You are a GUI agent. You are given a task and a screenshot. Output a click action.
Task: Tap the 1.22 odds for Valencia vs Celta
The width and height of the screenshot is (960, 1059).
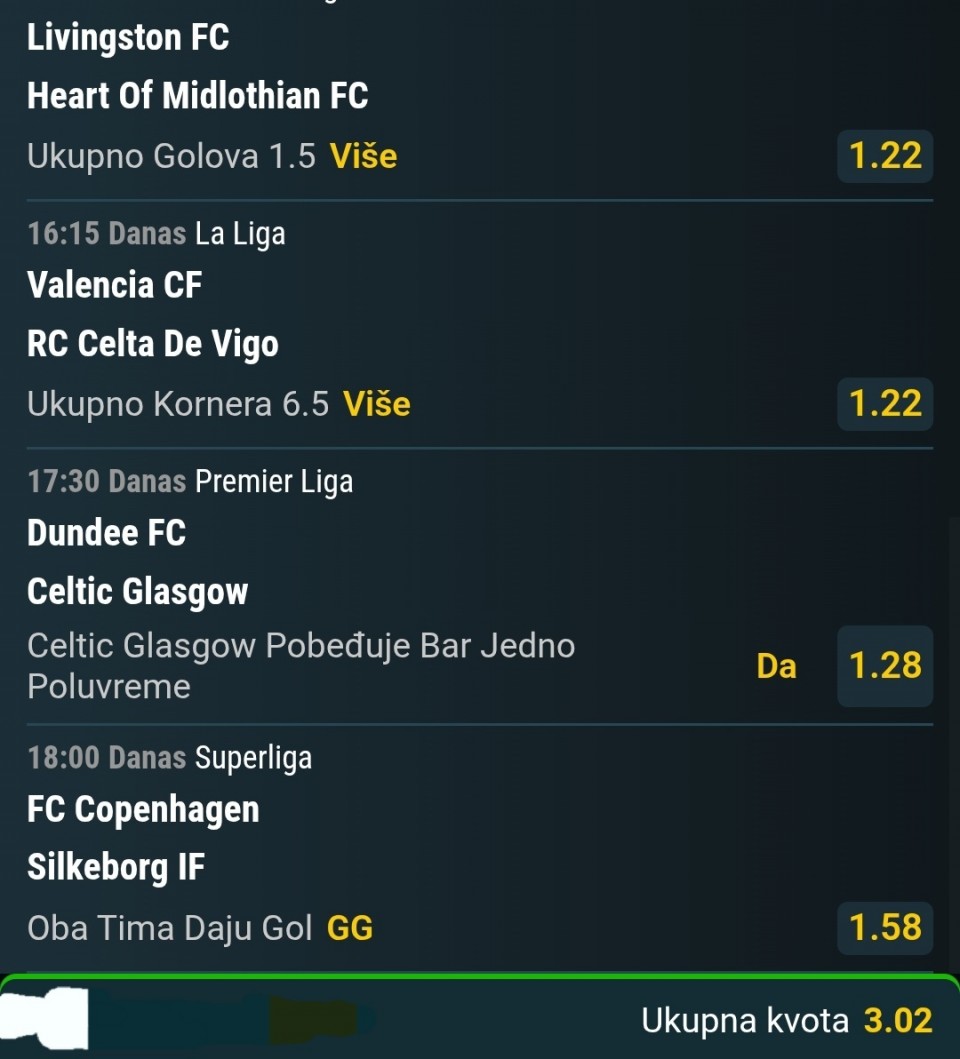pyautogui.click(x=885, y=404)
